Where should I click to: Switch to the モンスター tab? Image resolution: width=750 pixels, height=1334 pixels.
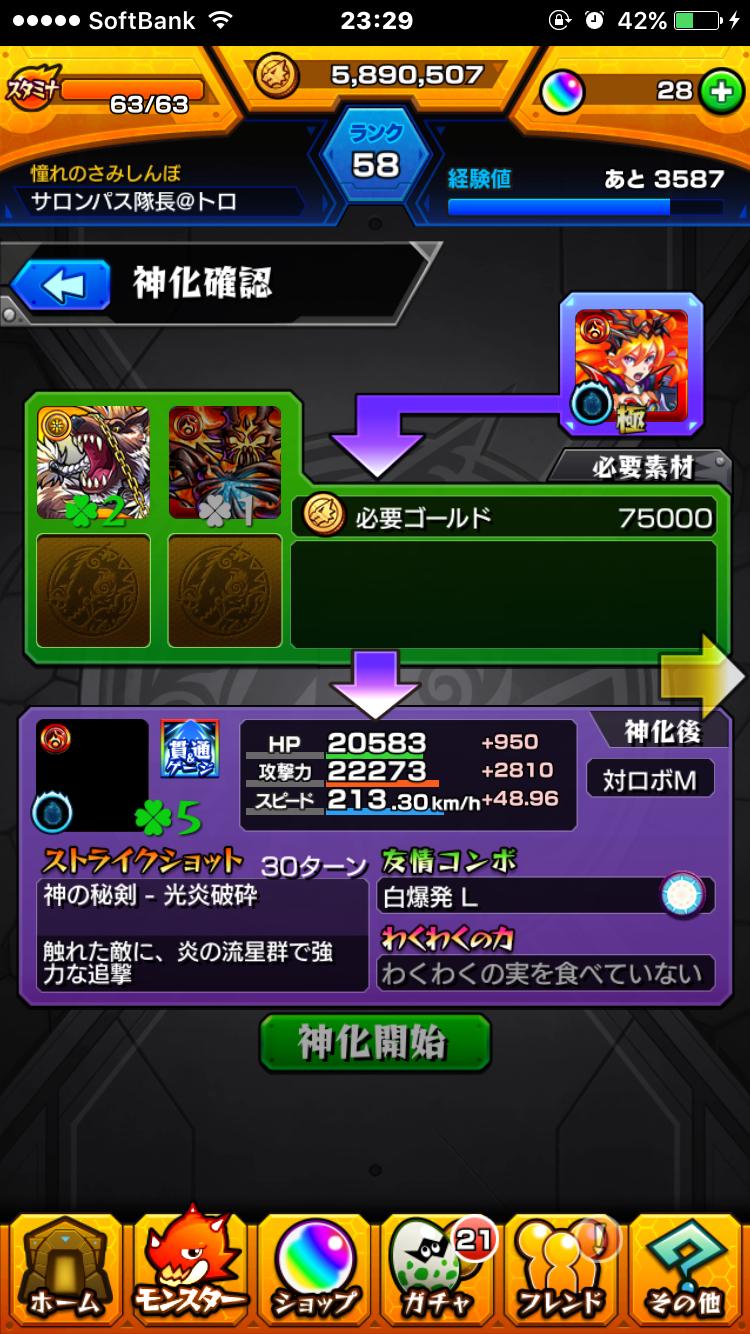(187, 1267)
